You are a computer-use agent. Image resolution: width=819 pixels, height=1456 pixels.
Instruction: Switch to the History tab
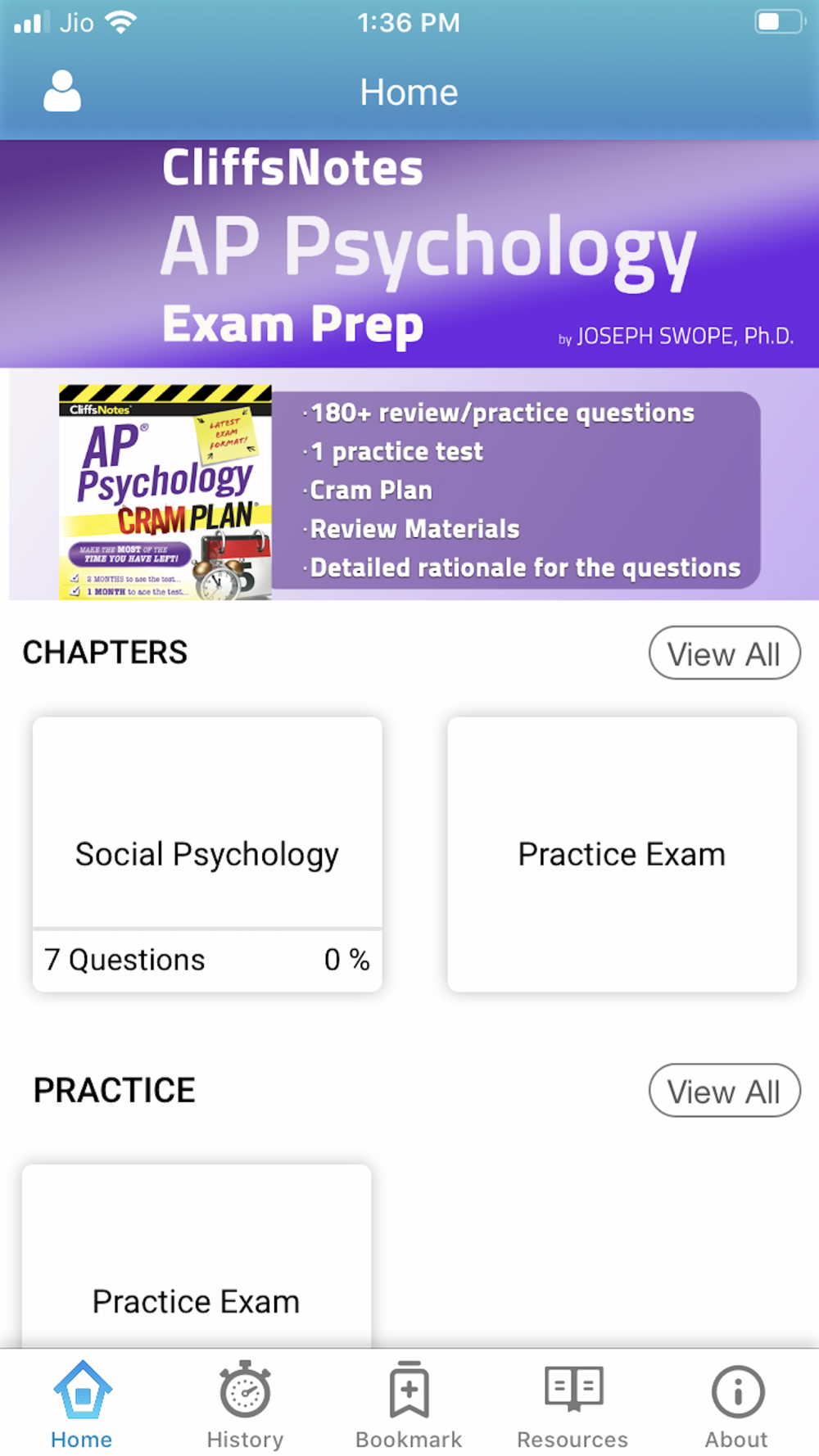[245, 1405]
